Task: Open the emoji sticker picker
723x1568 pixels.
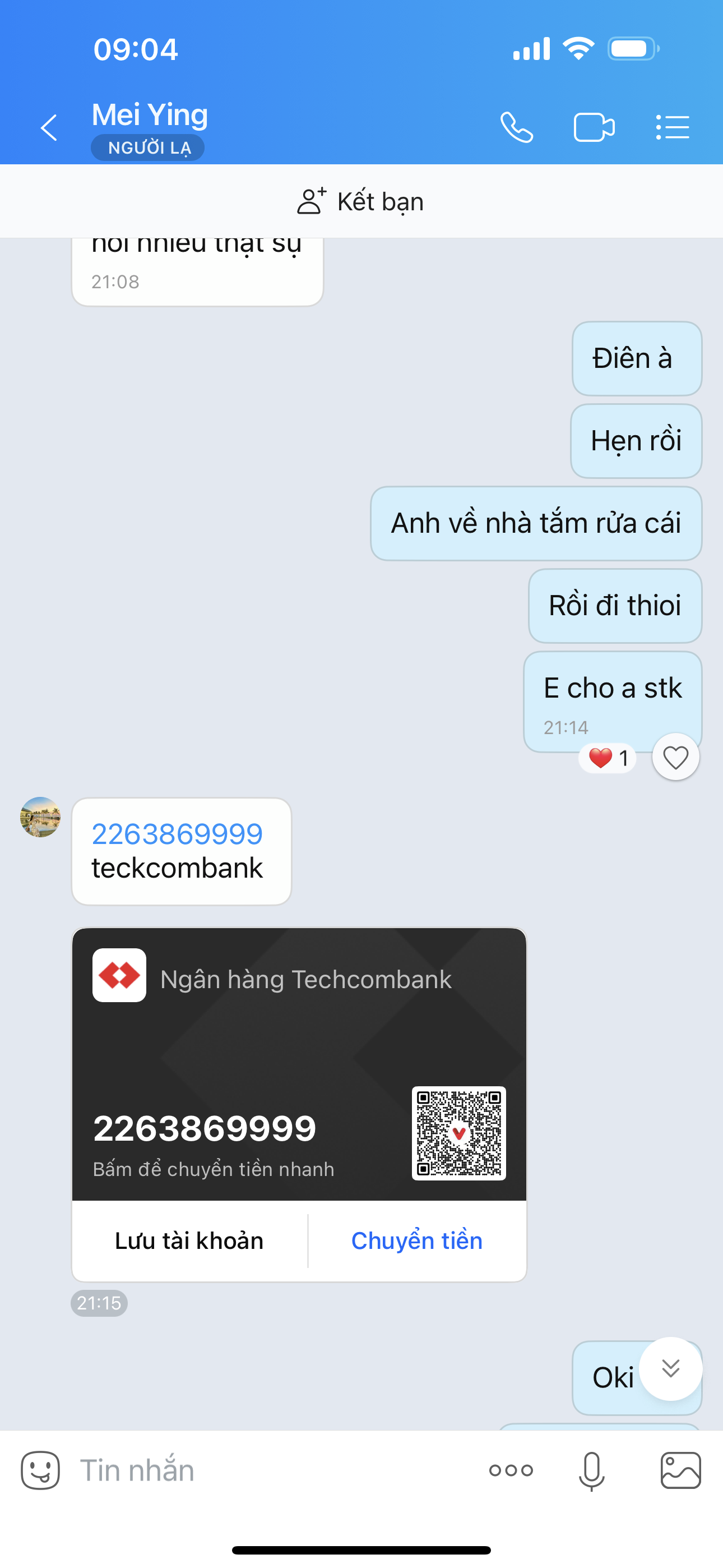Action: (40, 1470)
